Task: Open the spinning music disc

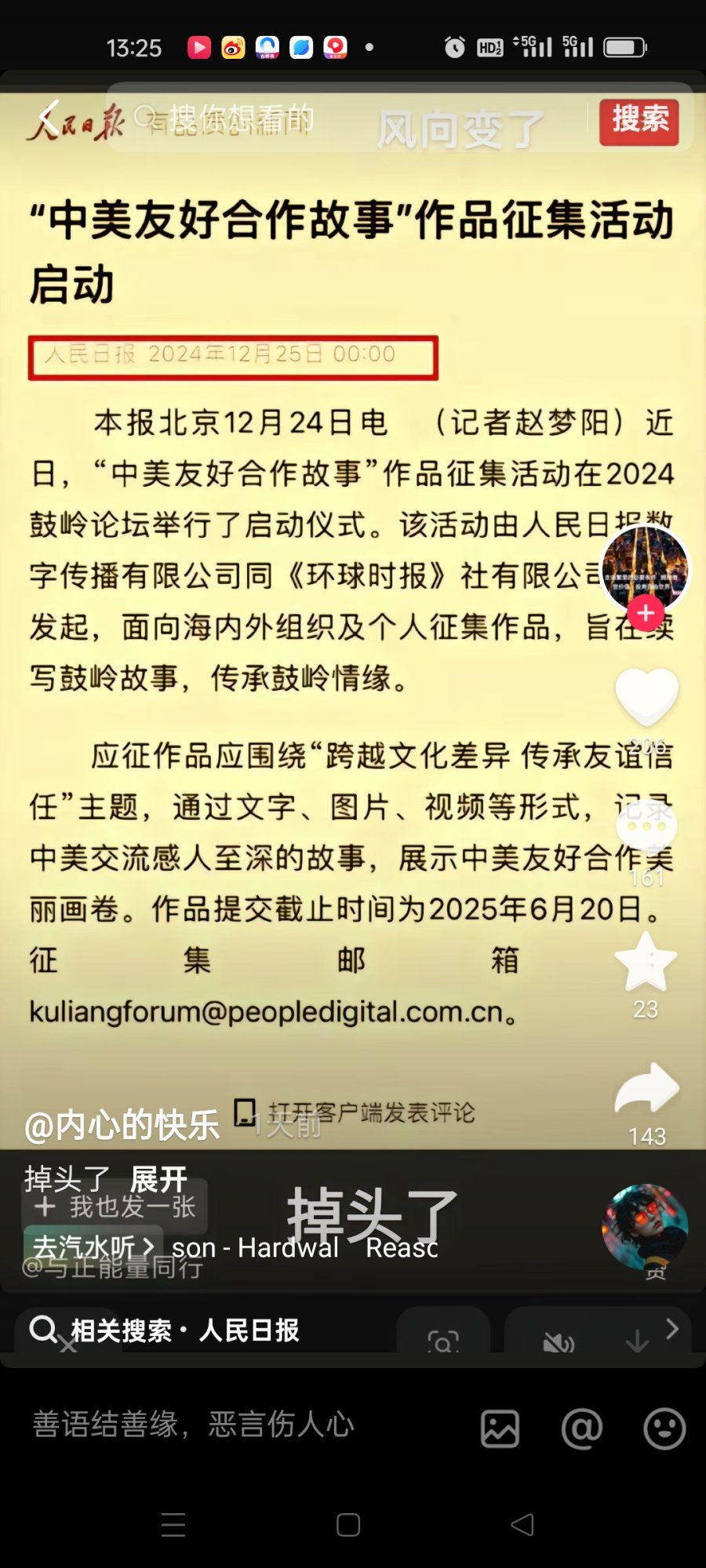Action: (645, 1227)
